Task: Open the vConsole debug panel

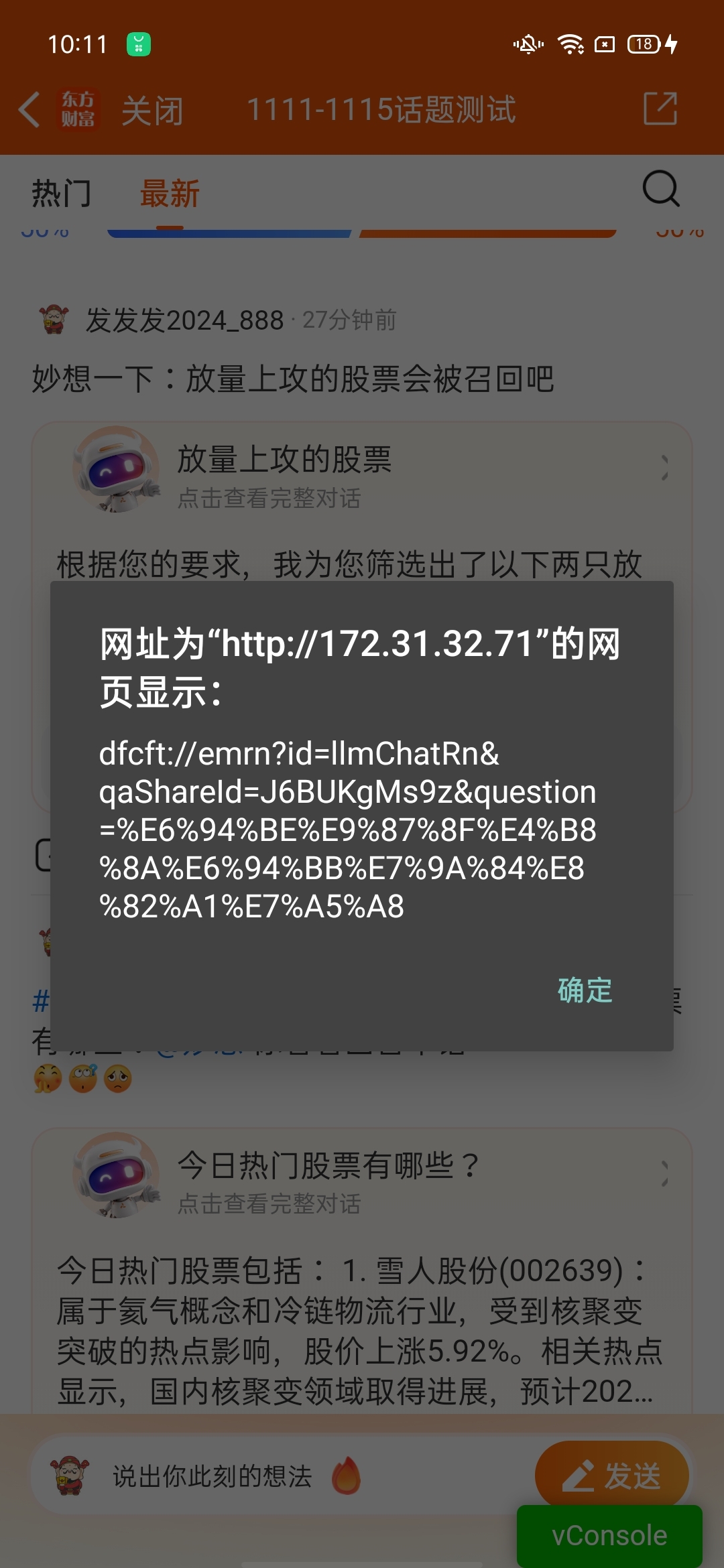Action: pos(609,1535)
